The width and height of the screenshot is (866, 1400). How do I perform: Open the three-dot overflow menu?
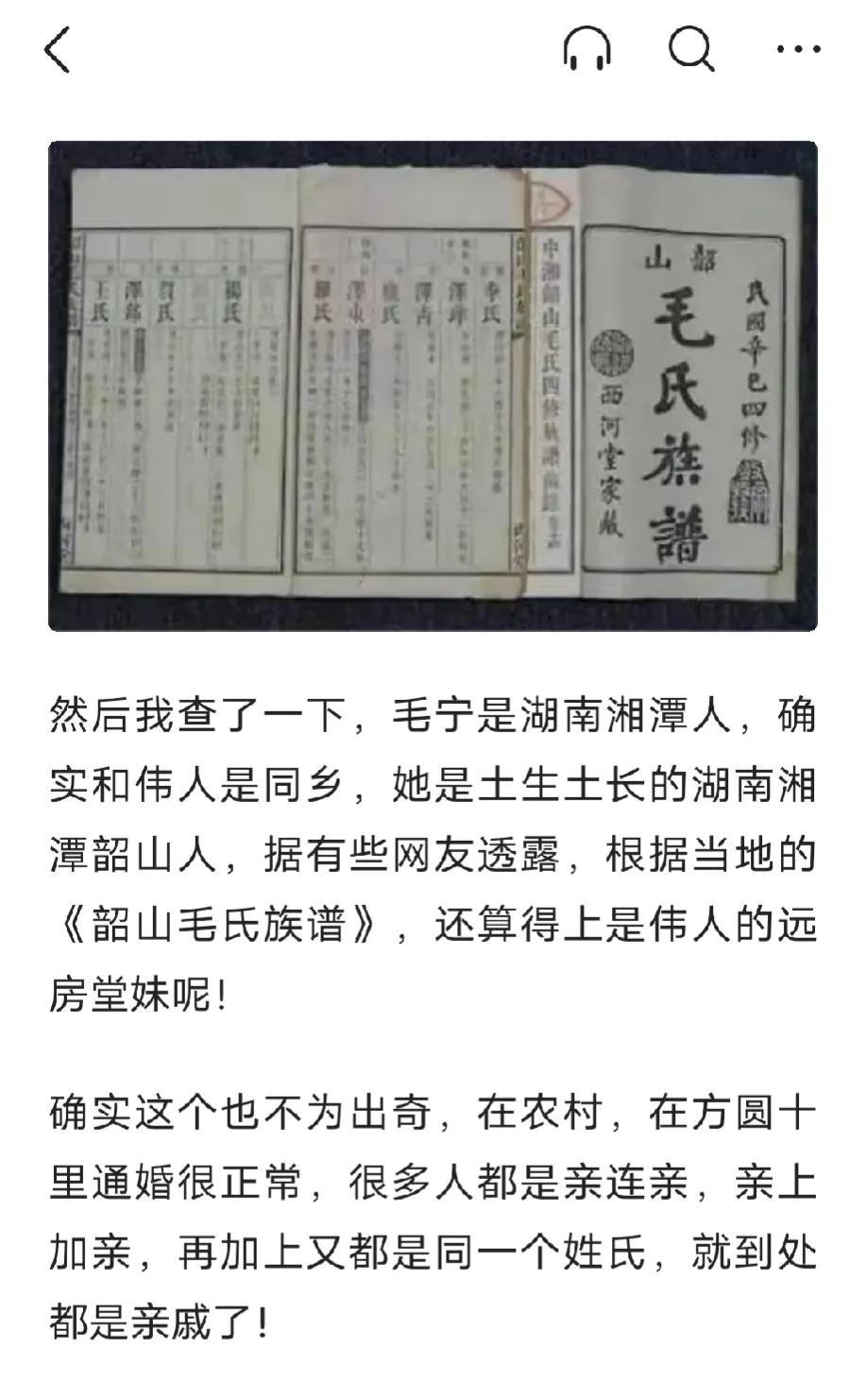click(x=798, y=49)
